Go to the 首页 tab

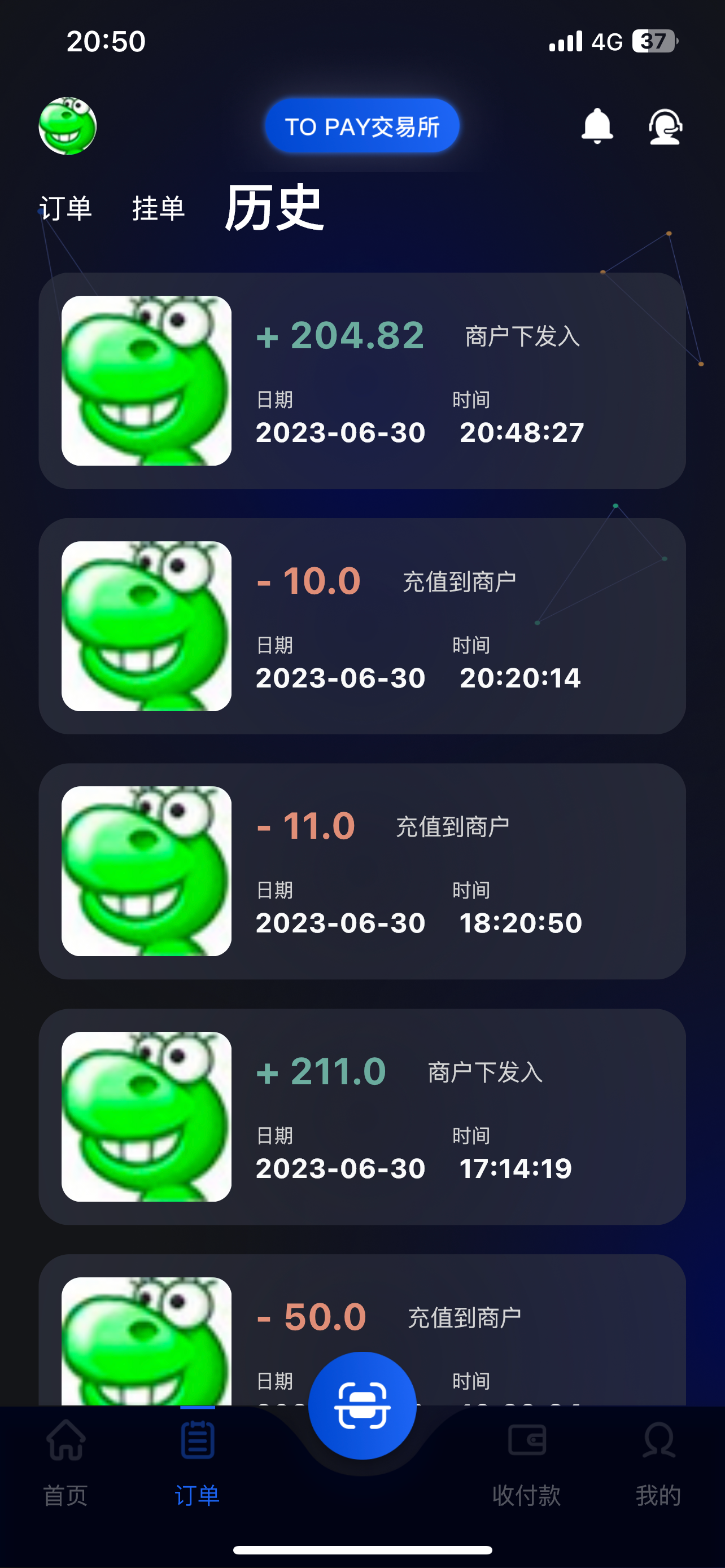[x=65, y=1461]
